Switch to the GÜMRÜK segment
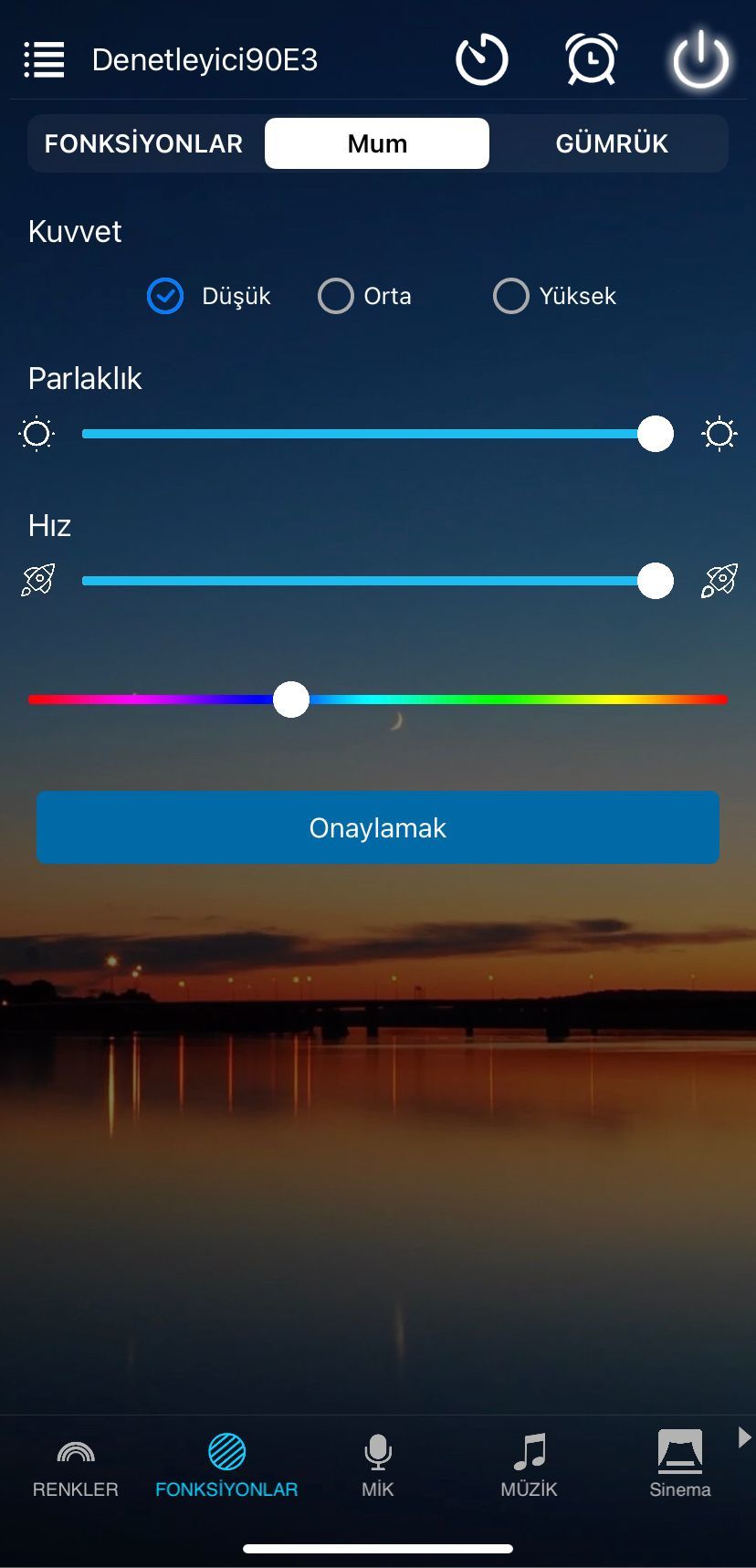 pyautogui.click(x=612, y=143)
